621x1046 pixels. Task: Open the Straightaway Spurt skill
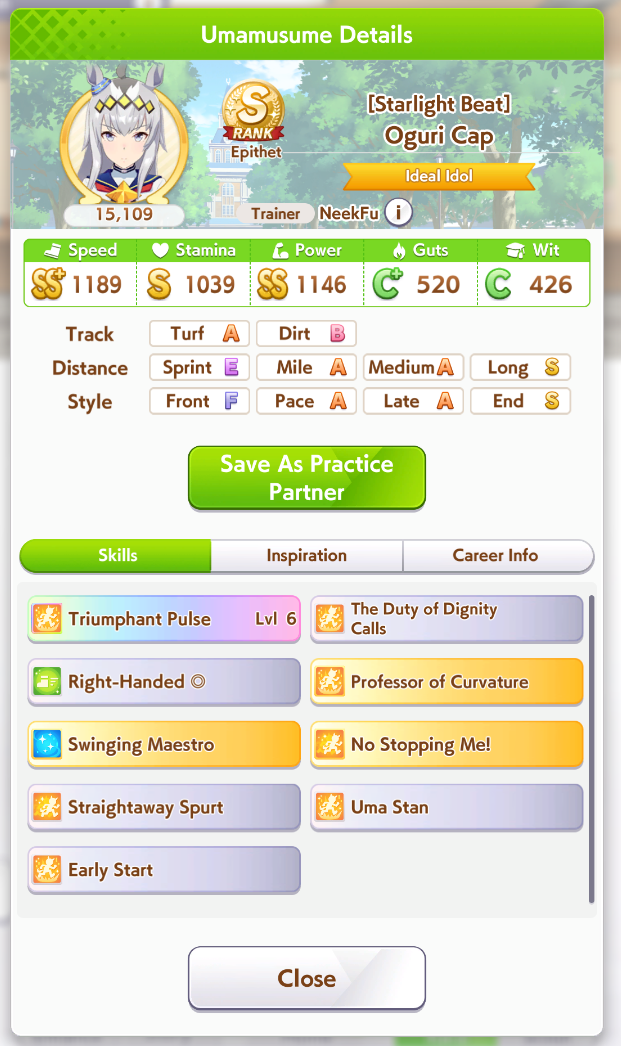click(164, 807)
